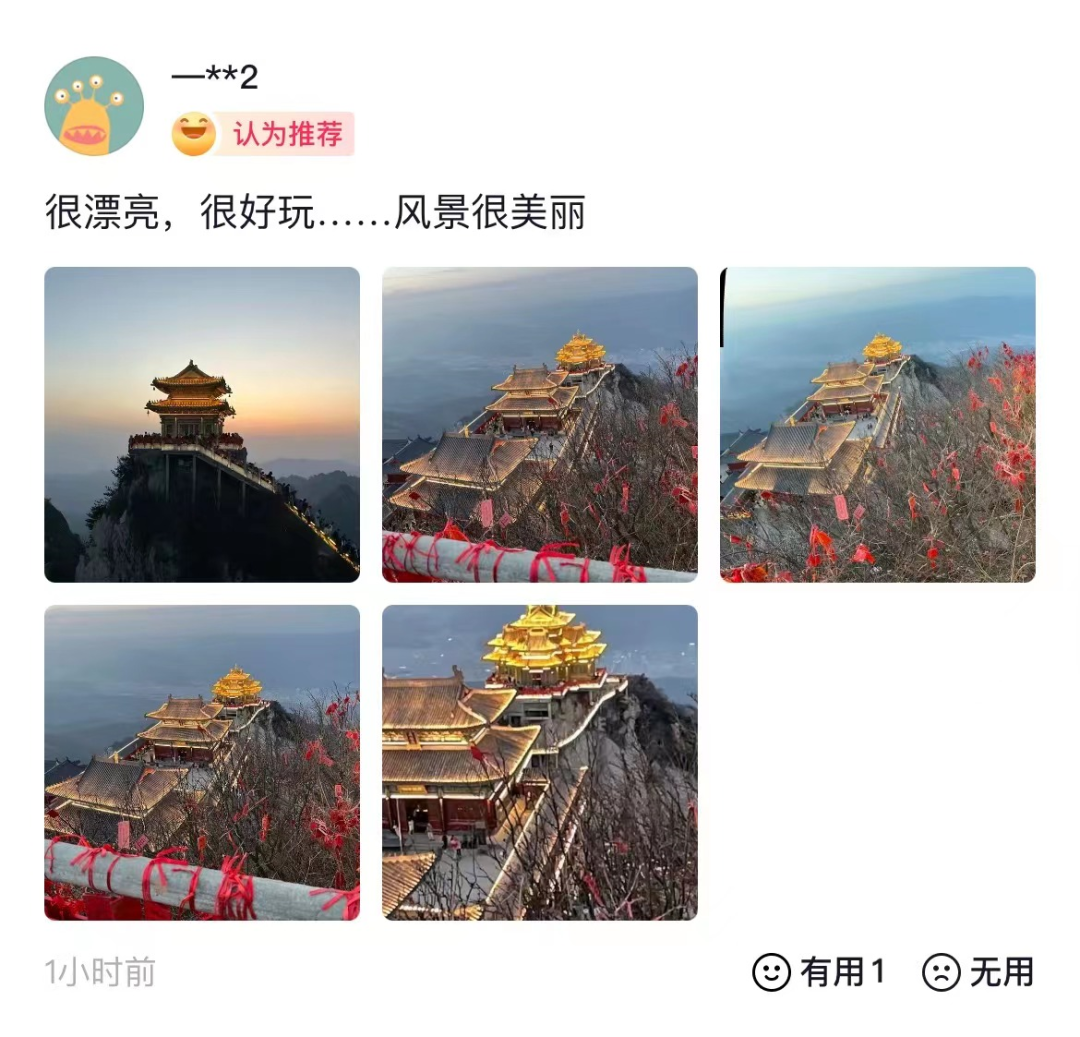Viewport: 1080px width, 1037px height.
Task: Open the reviewer's monster avatar
Action: tap(95, 106)
